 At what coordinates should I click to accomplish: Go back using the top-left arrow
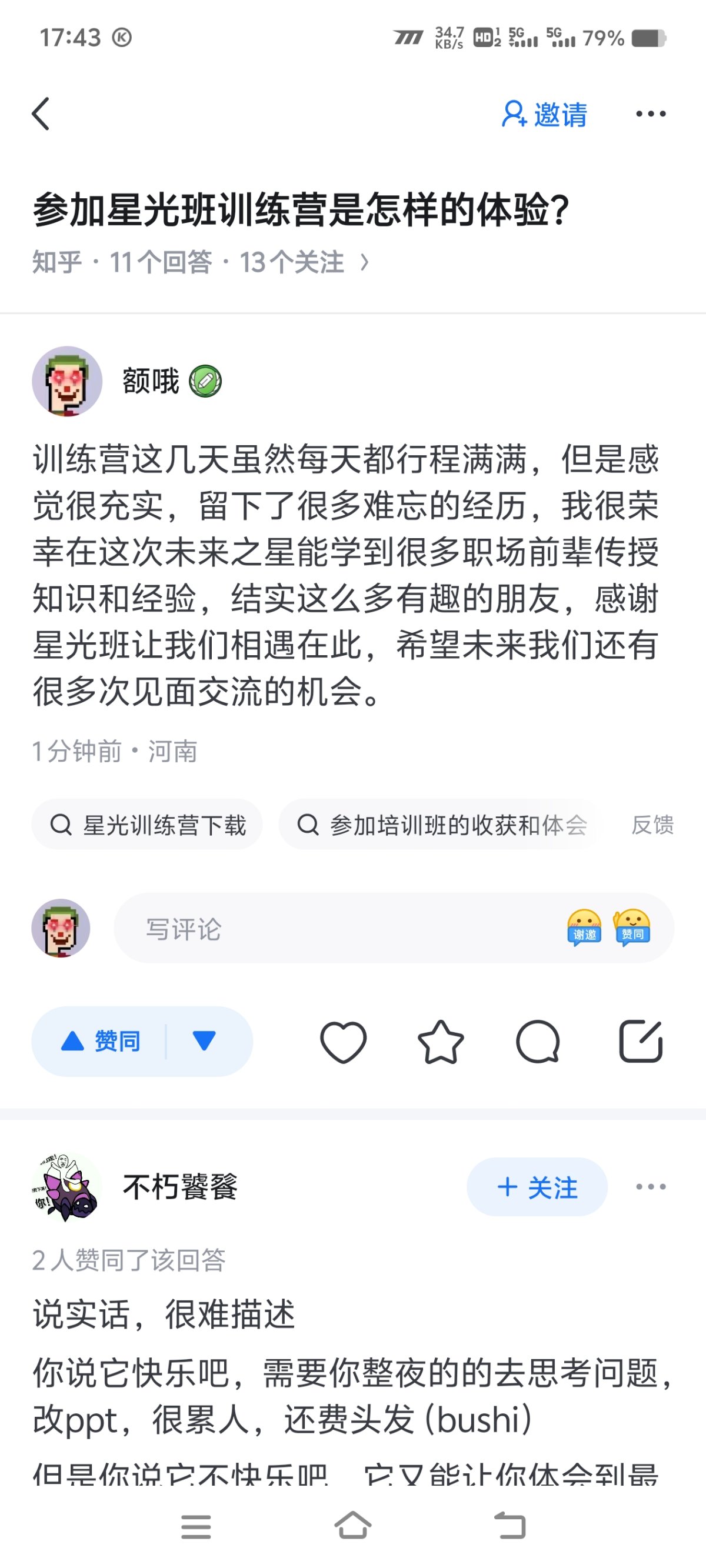(x=41, y=114)
